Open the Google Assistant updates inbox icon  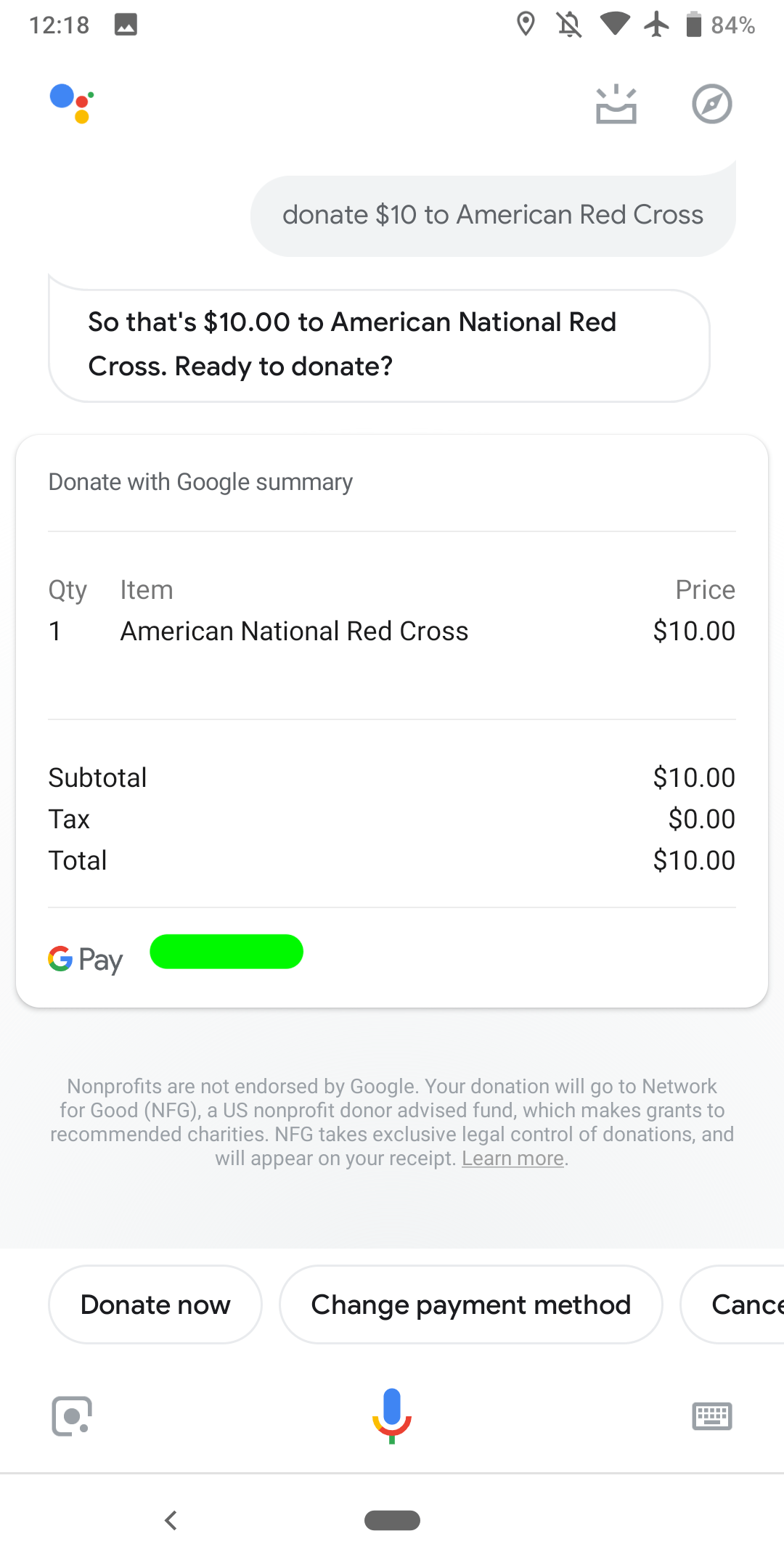(x=615, y=104)
